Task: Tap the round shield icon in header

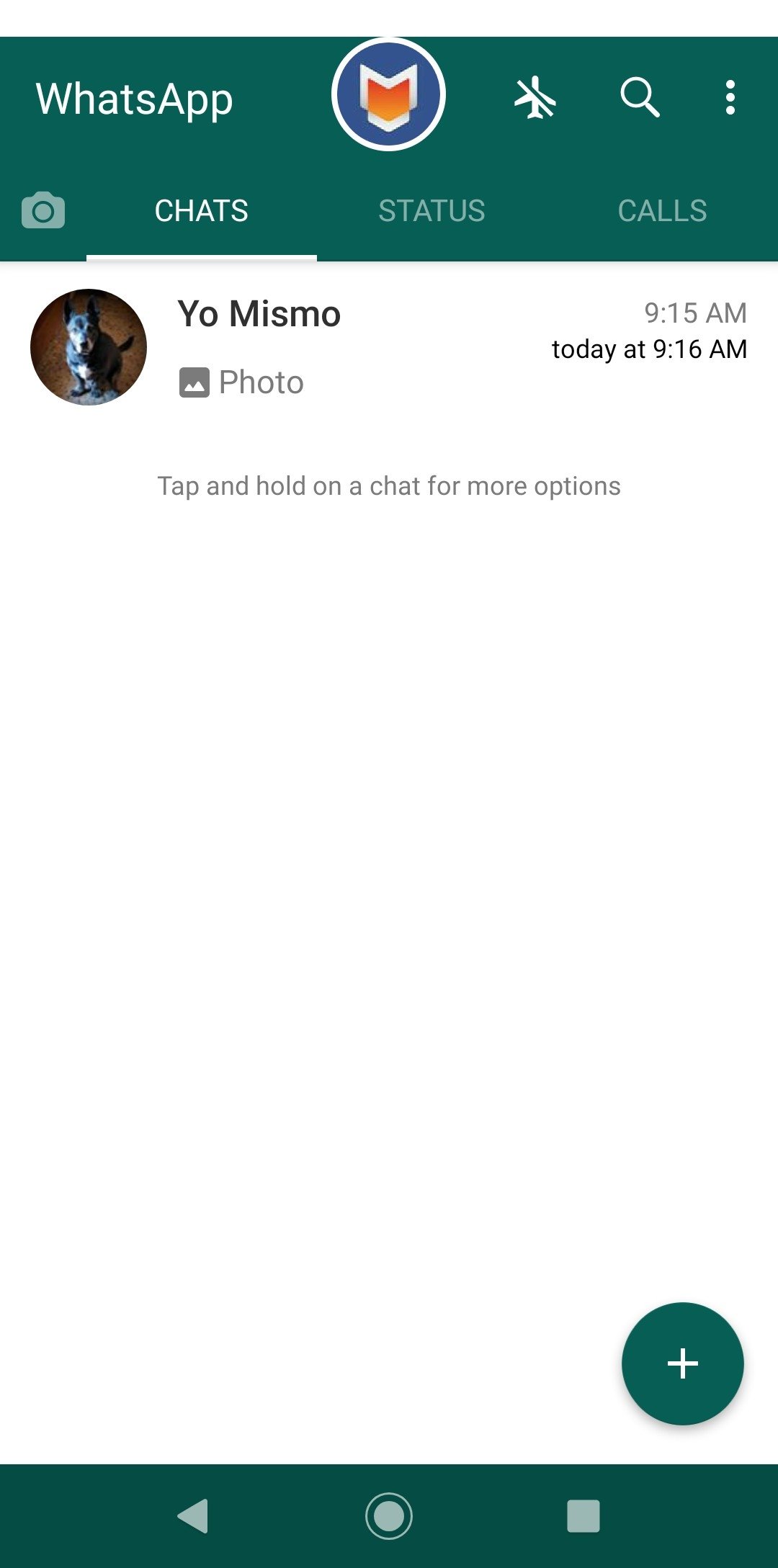Action: pyautogui.click(x=389, y=94)
